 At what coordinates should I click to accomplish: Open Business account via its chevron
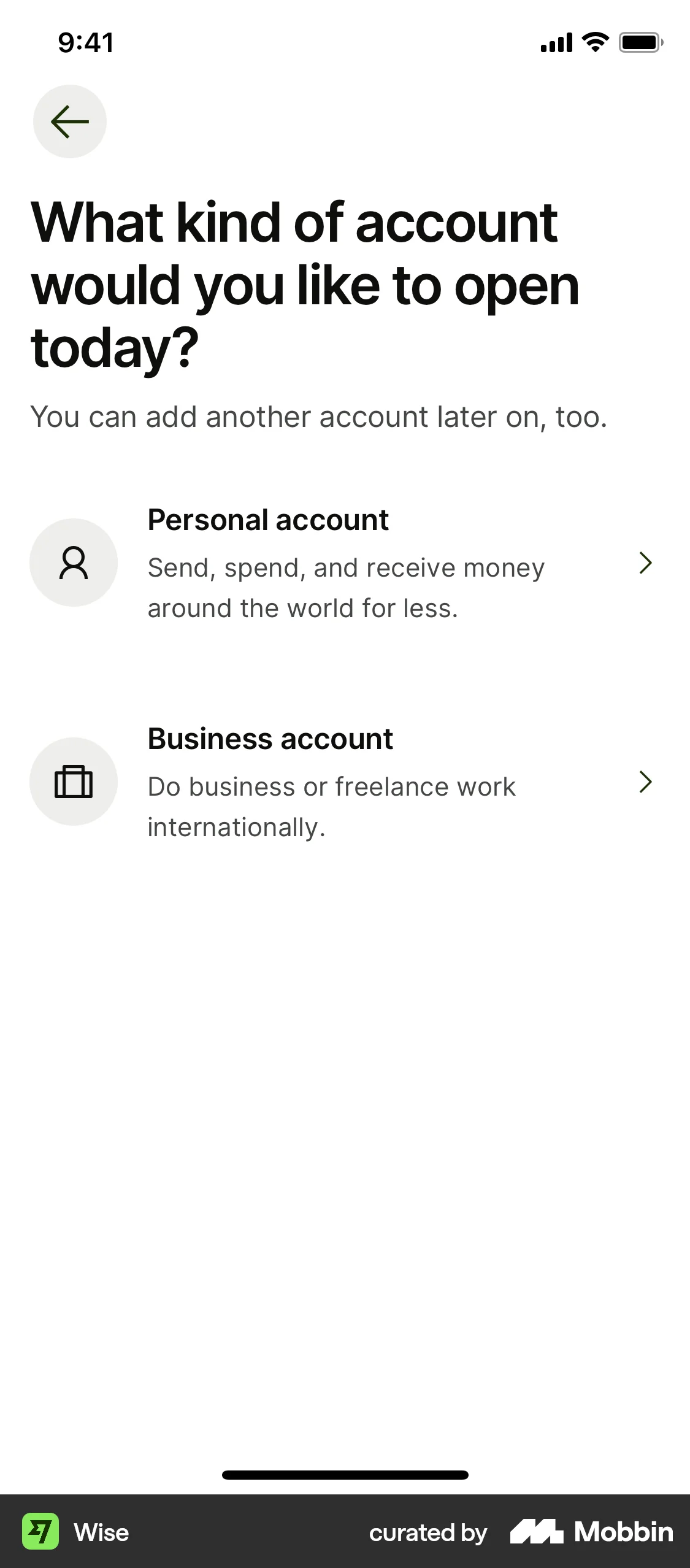point(645,782)
